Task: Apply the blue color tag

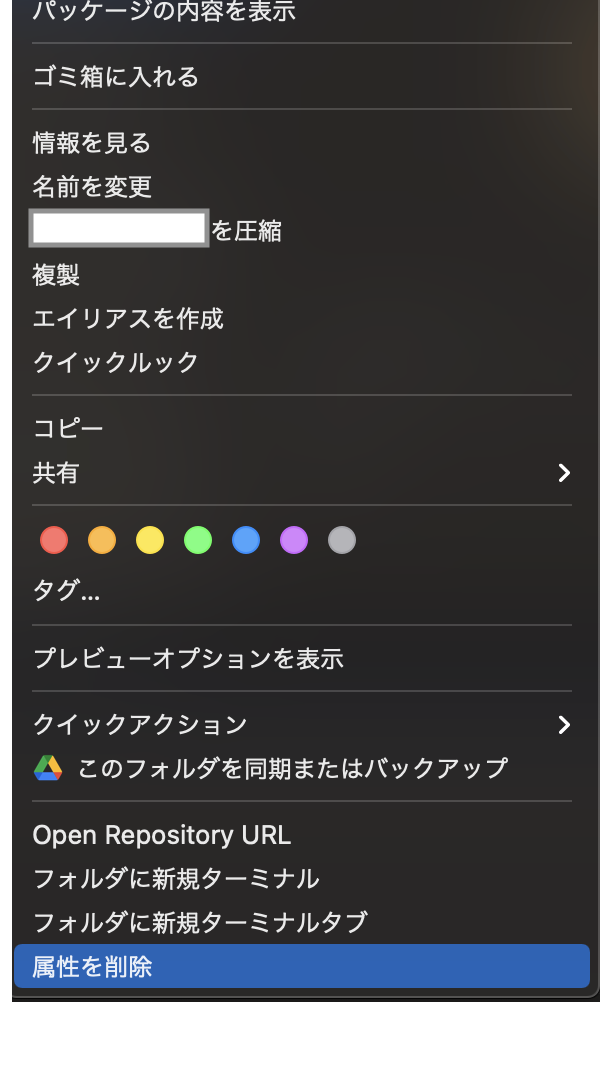Action: (x=246, y=541)
